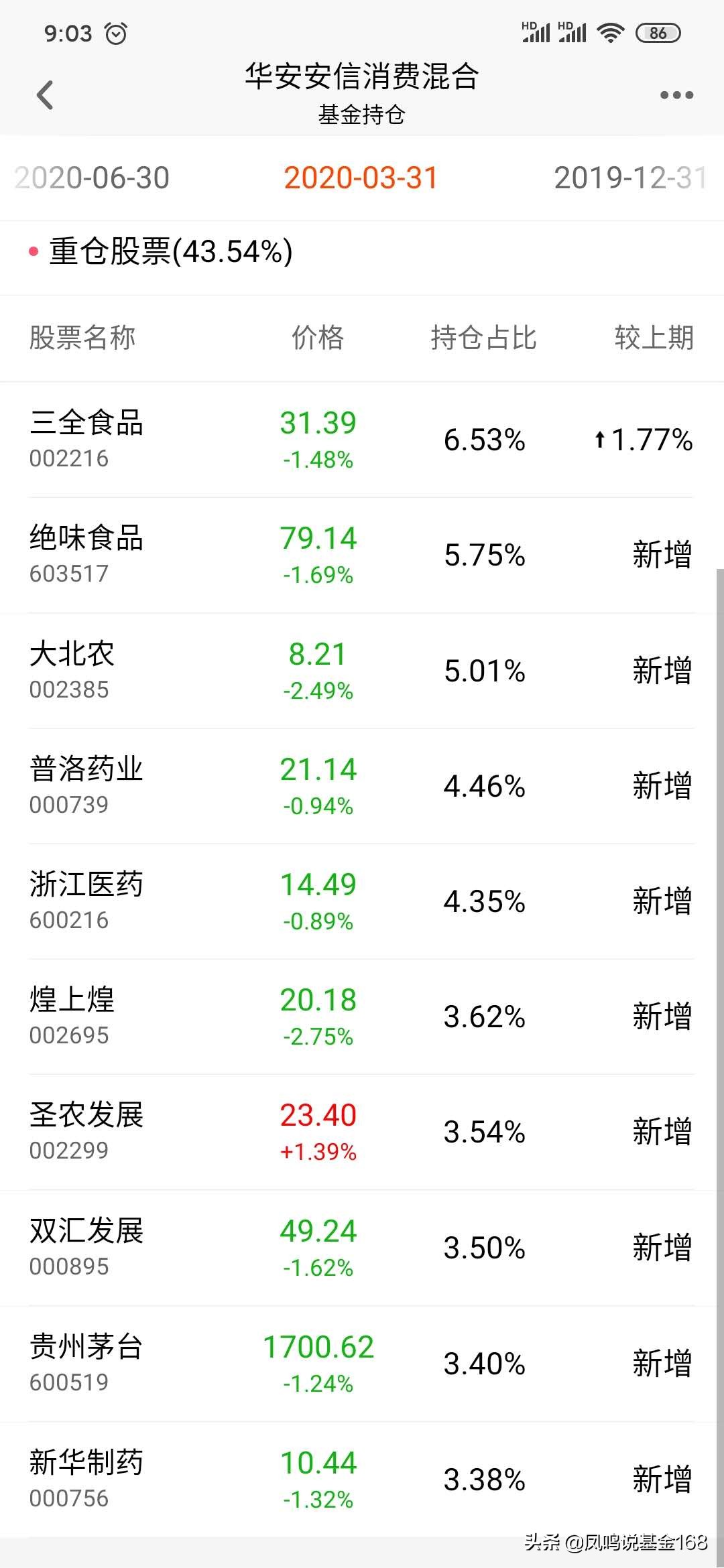Viewport: 724px width, 1568px height.
Task: Click the 重仓股票(43.54%) section header
Action: click(x=168, y=253)
